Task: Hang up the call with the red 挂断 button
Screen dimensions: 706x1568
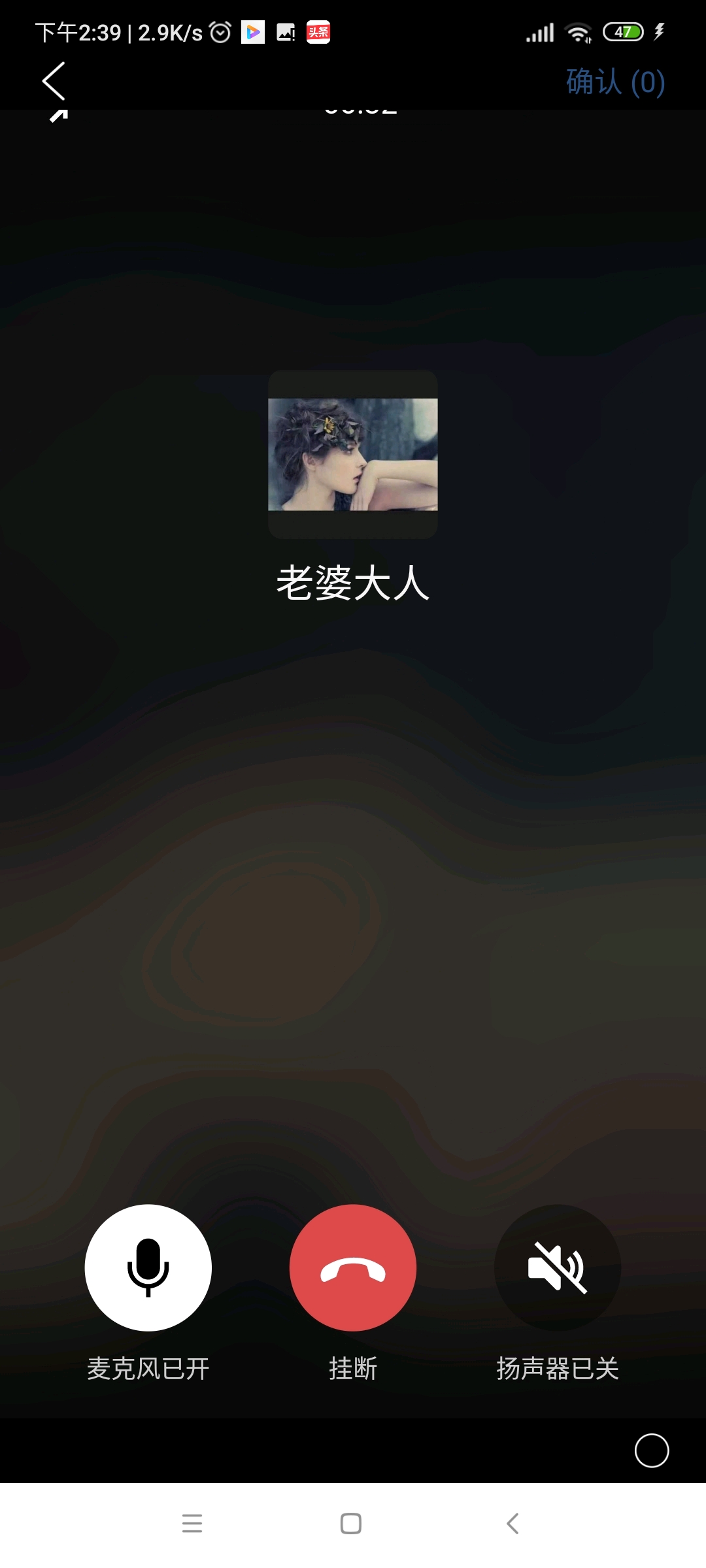Action: coord(353,1267)
